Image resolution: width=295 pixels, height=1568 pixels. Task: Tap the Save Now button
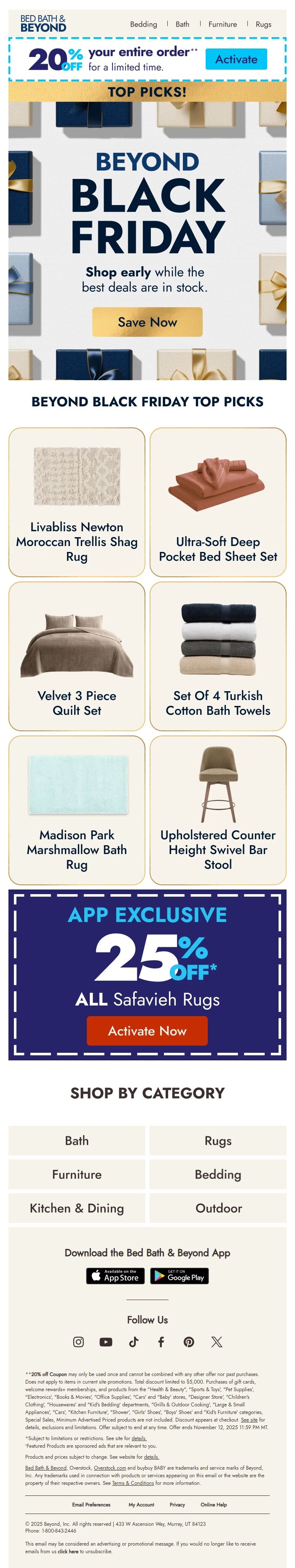(147, 322)
